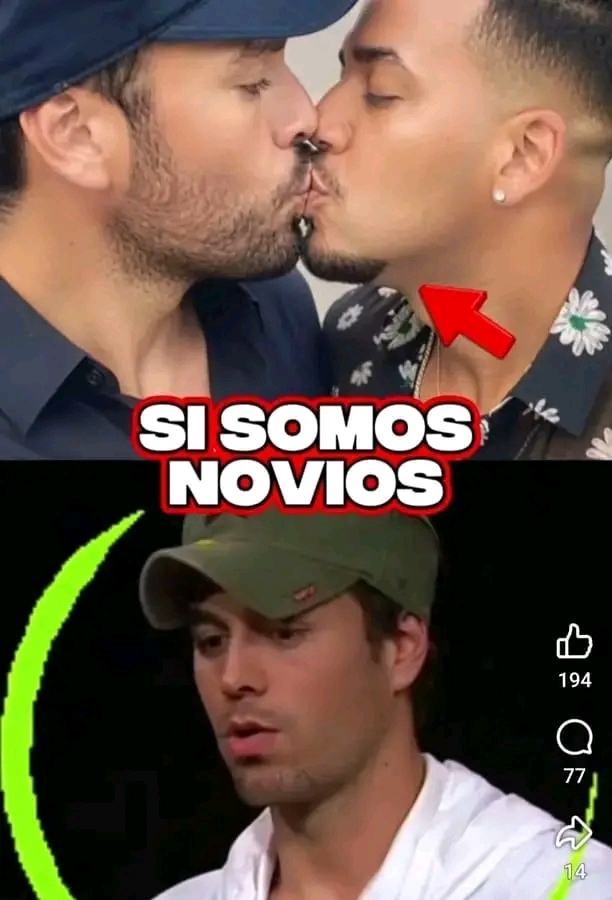612x900 pixels.
Task: Share this video via the arrow icon
Action: (x=574, y=834)
